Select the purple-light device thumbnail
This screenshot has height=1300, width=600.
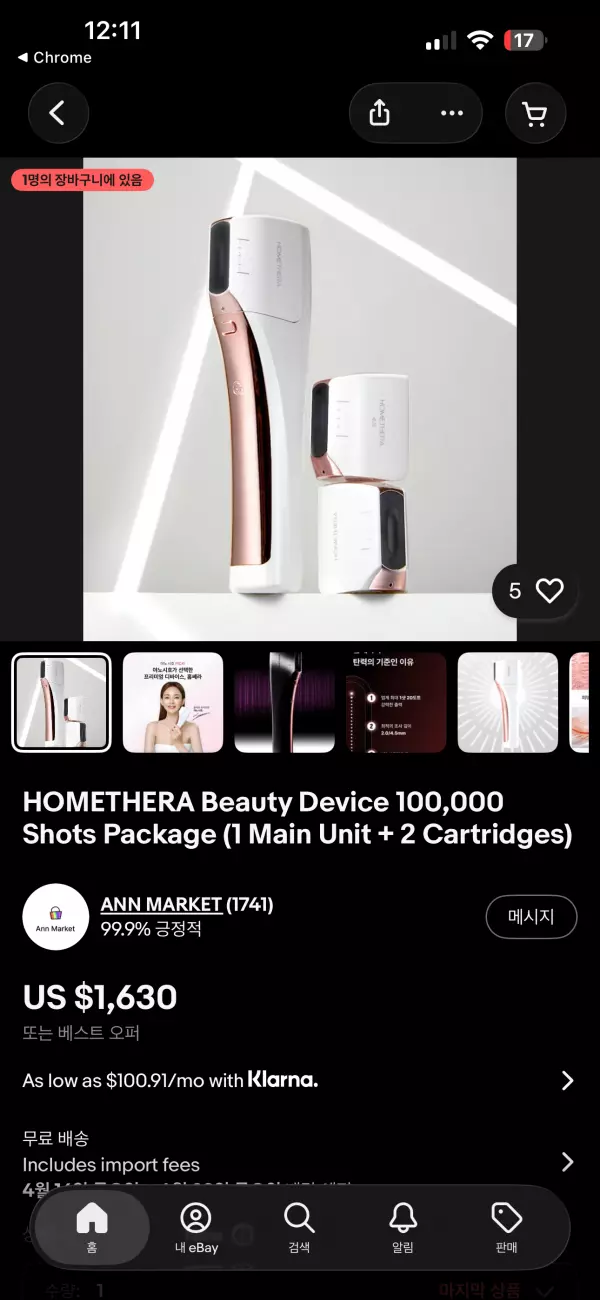point(284,702)
